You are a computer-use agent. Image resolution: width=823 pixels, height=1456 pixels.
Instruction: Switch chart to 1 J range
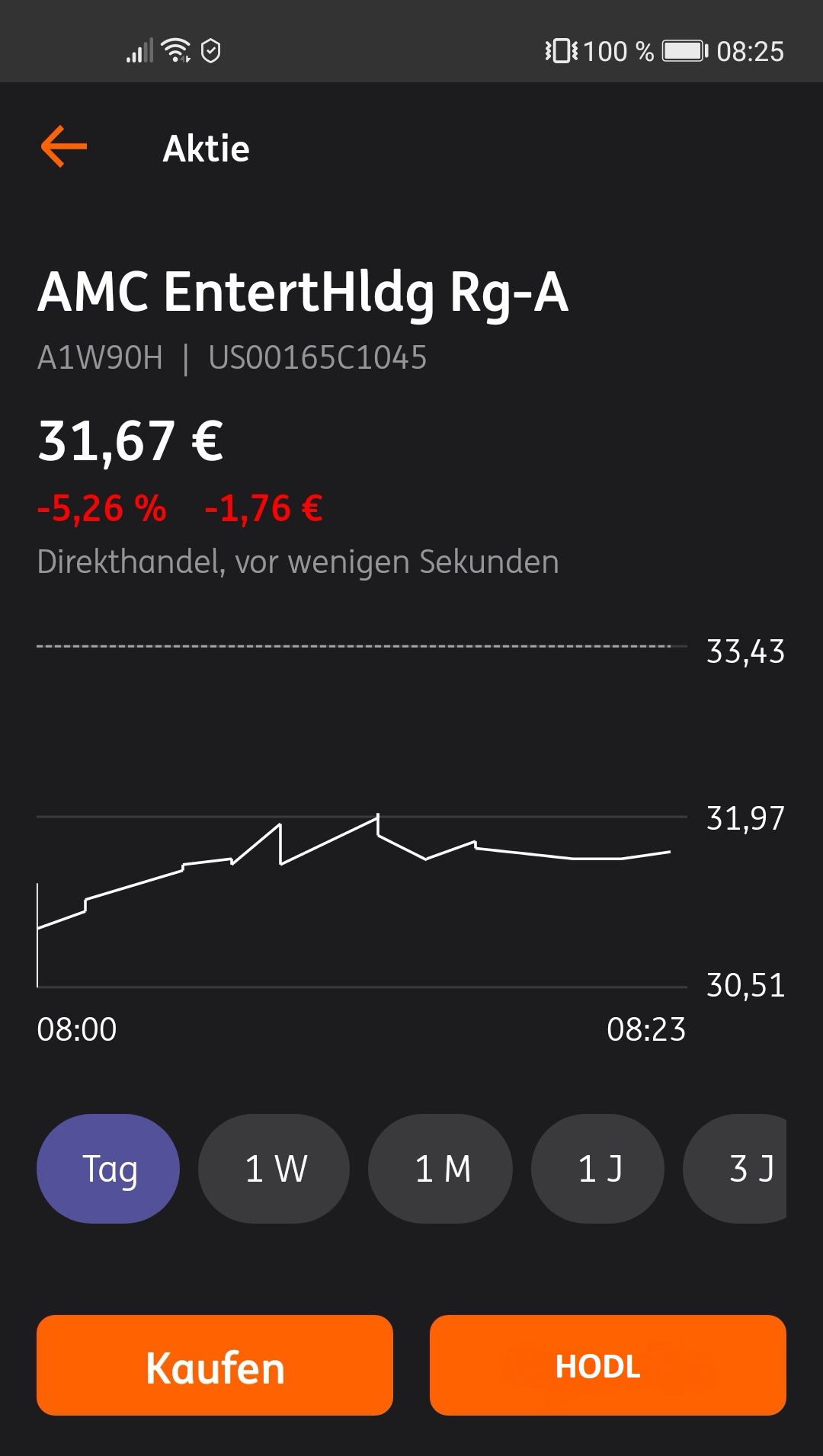[598, 1169]
